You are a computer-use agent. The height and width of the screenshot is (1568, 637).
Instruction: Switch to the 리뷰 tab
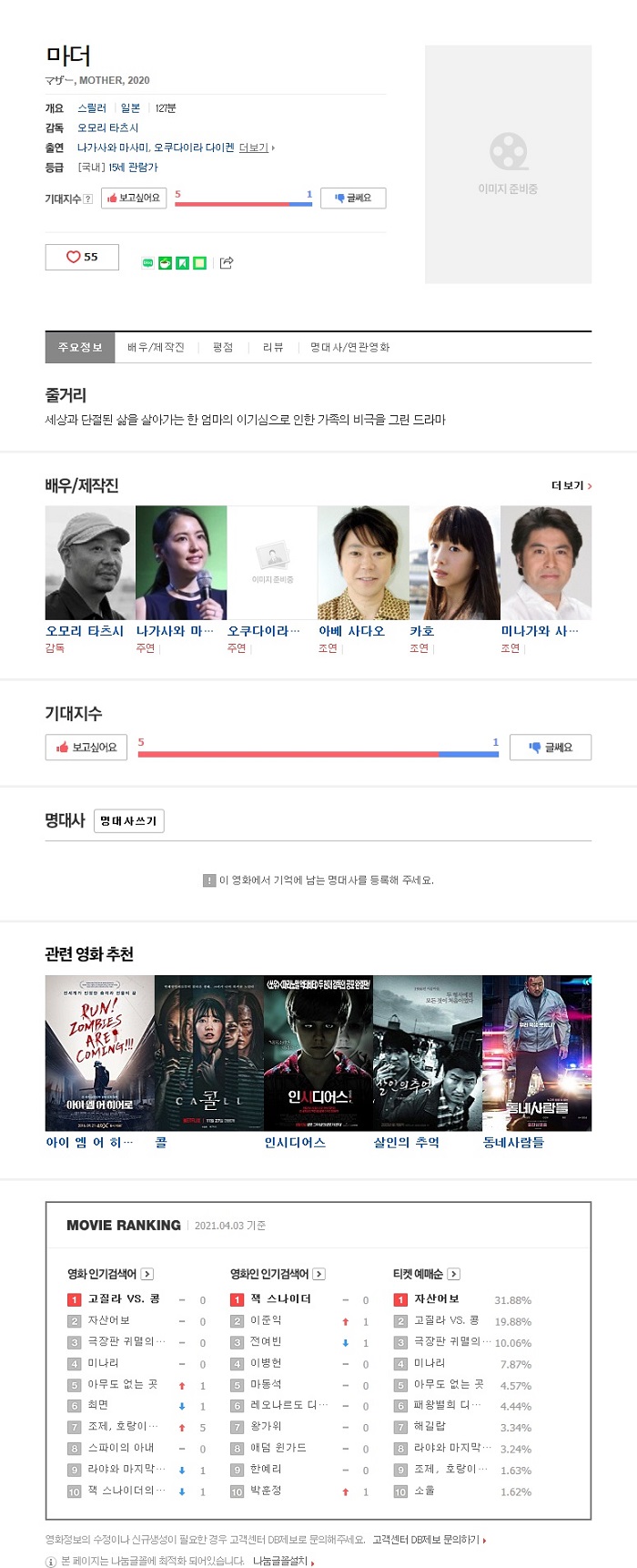(273, 347)
